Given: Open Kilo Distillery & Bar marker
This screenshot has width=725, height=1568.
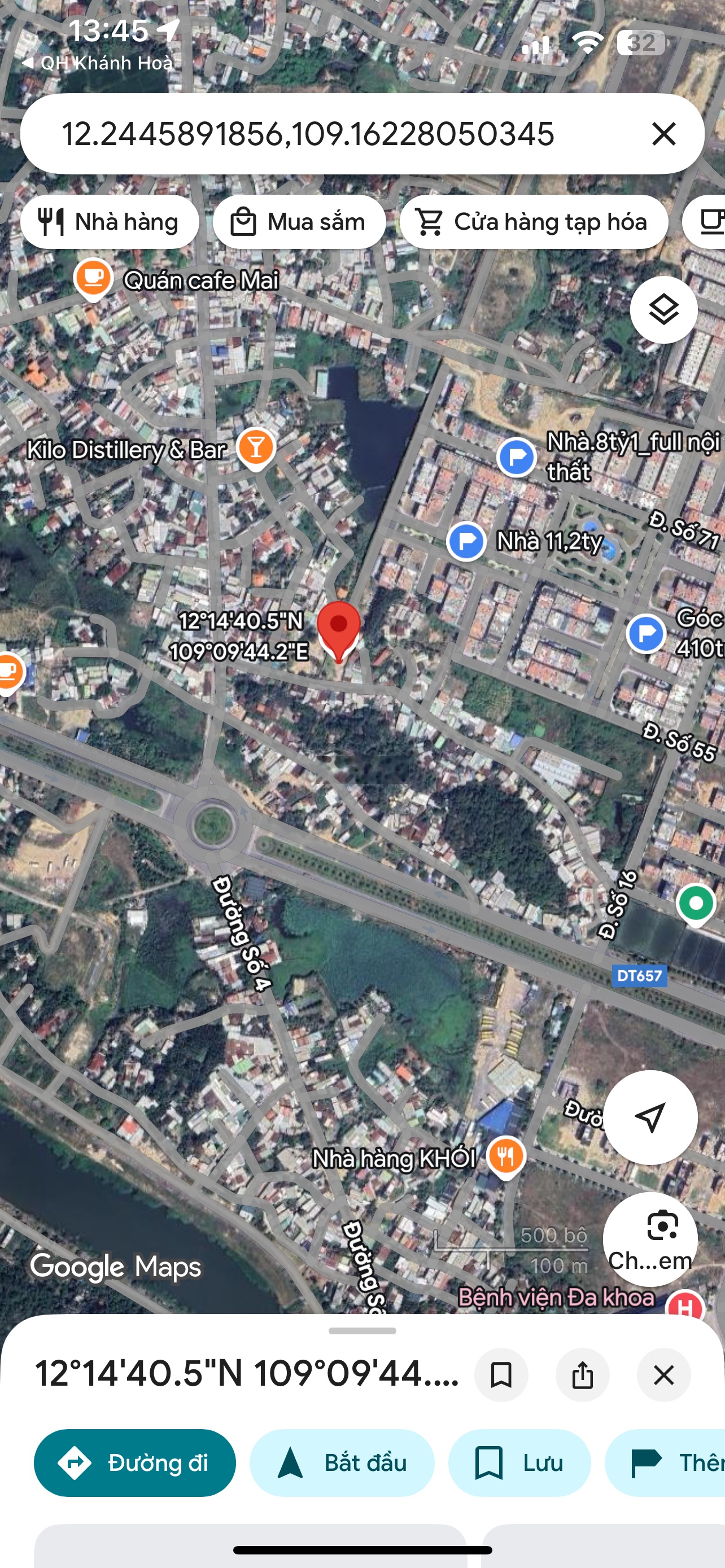Looking at the screenshot, I should pyautogui.click(x=256, y=448).
